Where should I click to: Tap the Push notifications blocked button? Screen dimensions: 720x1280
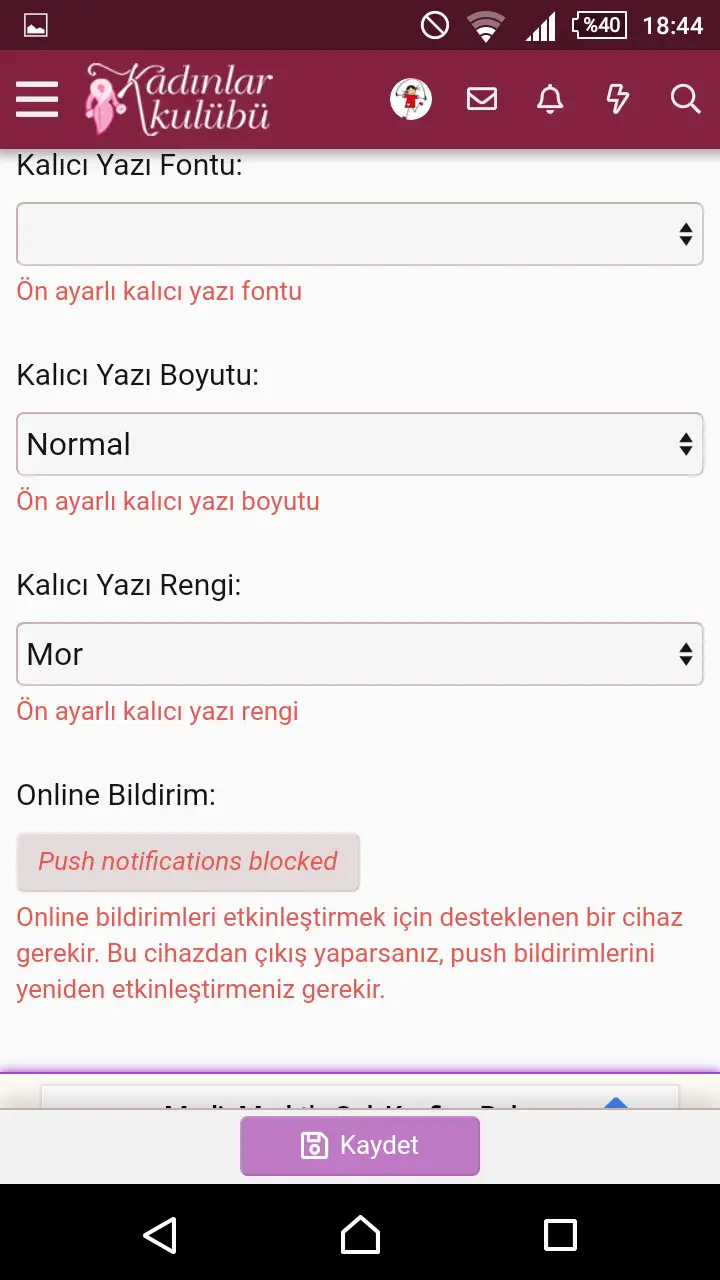click(188, 862)
